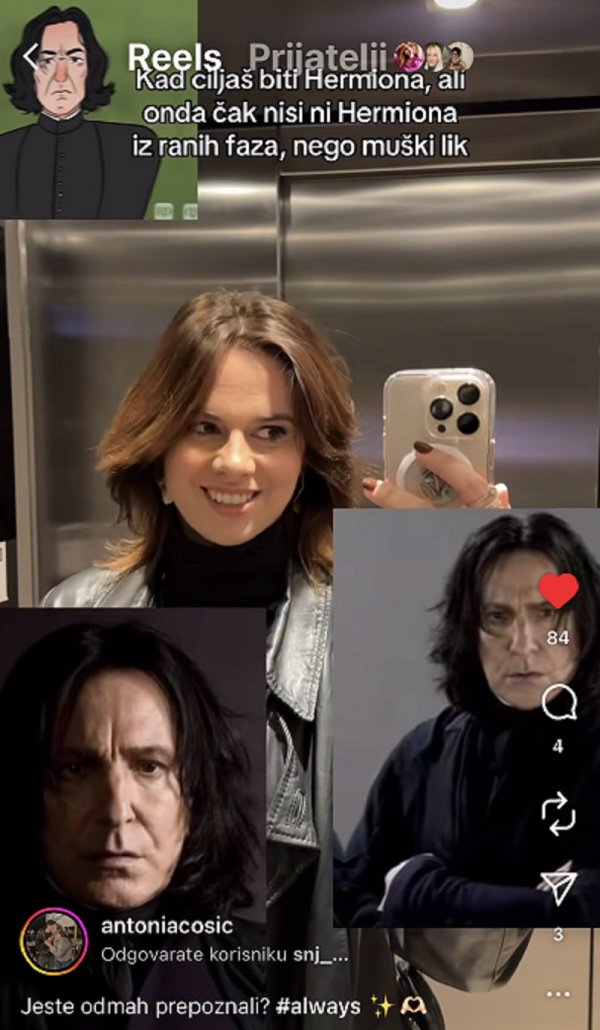The height and width of the screenshot is (1030, 600).
Task: Switch to the Reels tab
Action: (174, 58)
